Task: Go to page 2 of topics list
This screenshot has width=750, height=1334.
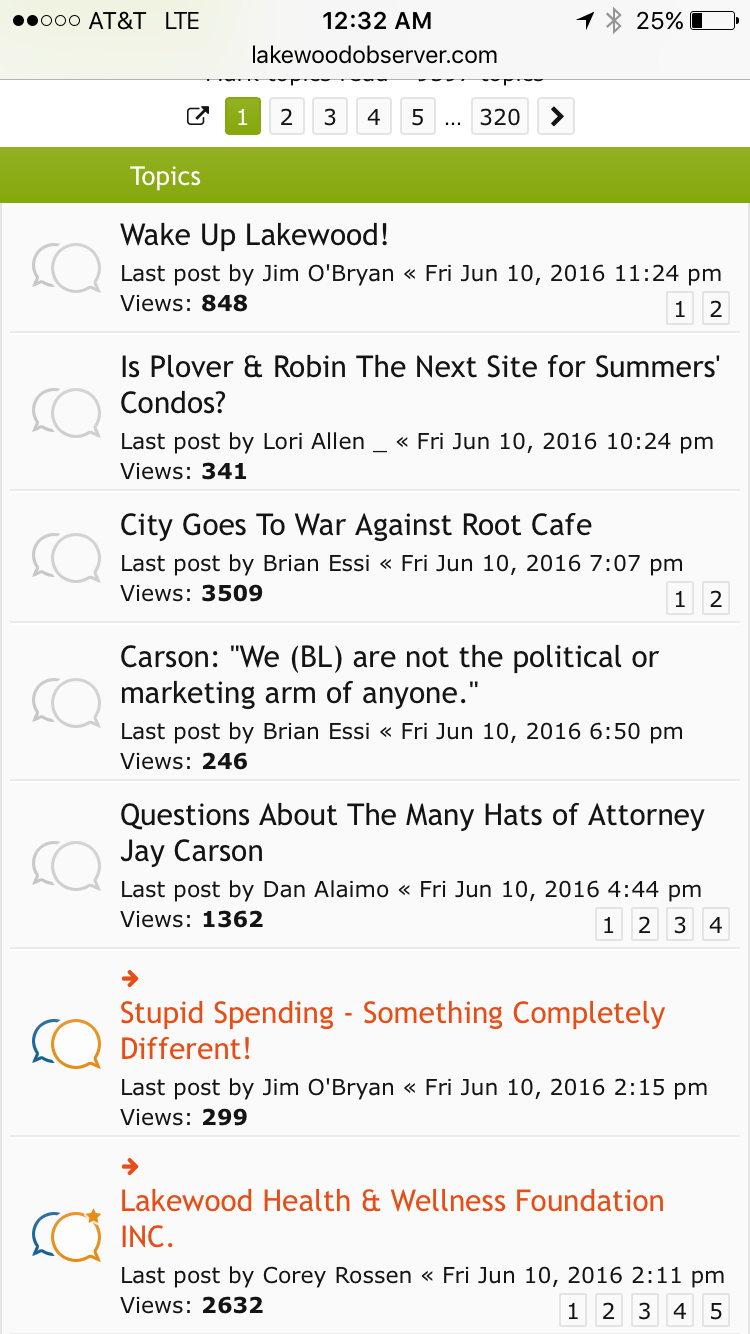Action: point(286,117)
